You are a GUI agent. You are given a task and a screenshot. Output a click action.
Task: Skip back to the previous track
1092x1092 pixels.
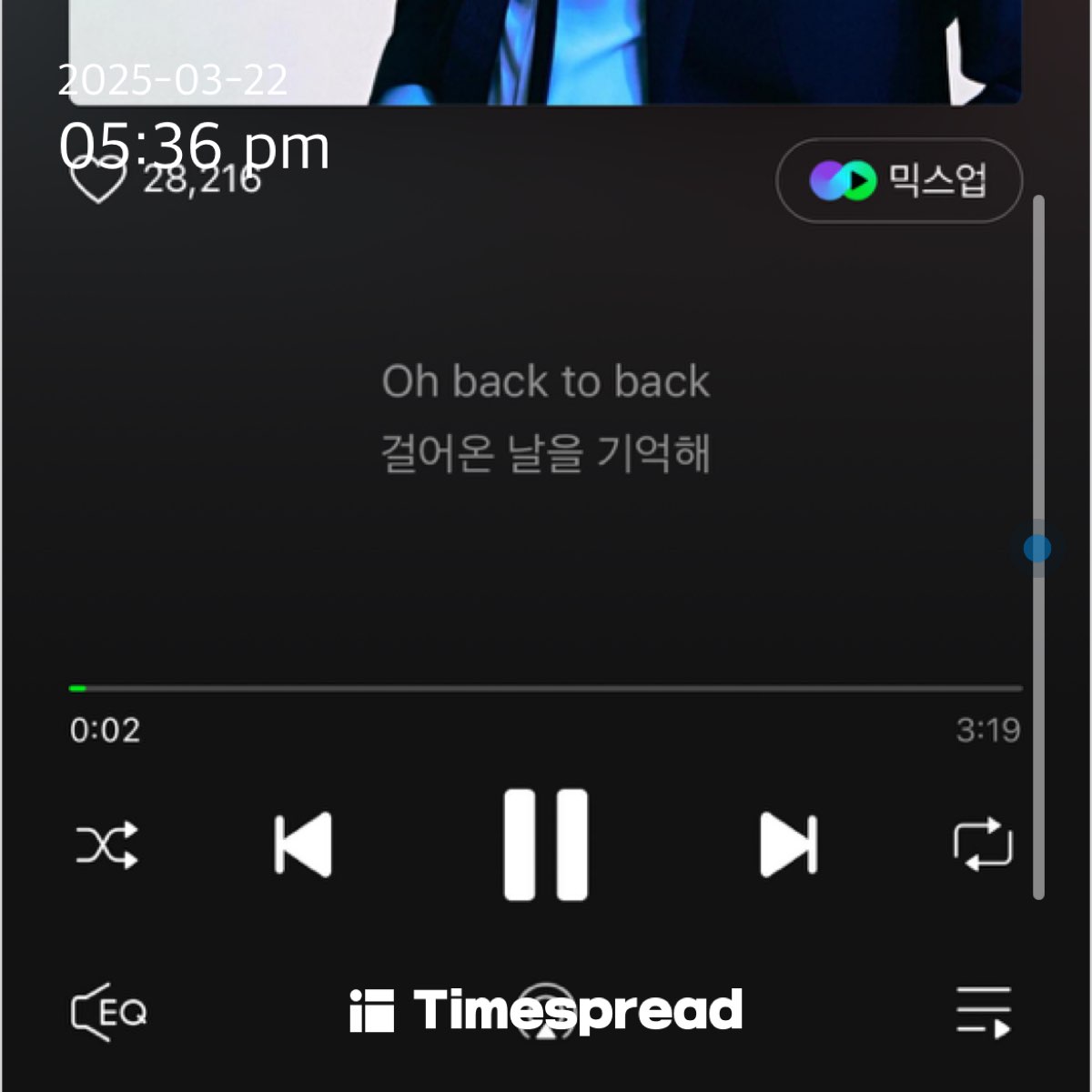[303, 845]
